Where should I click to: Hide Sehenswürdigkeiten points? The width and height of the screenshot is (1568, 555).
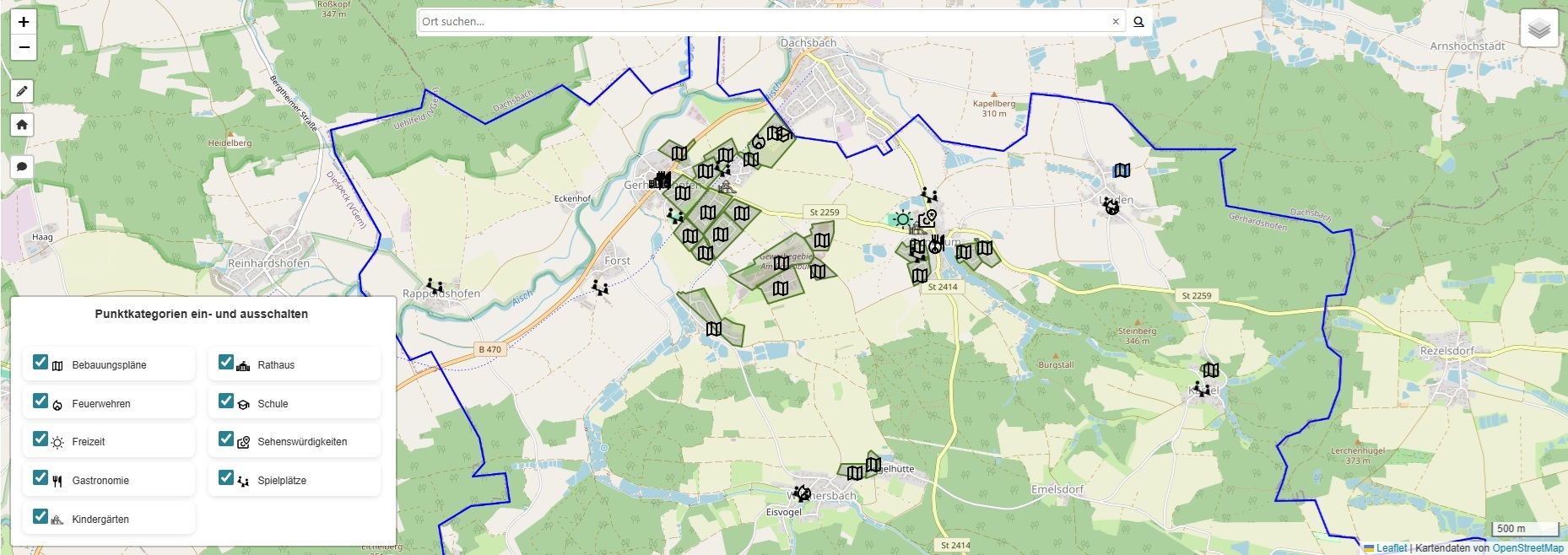[226, 439]
